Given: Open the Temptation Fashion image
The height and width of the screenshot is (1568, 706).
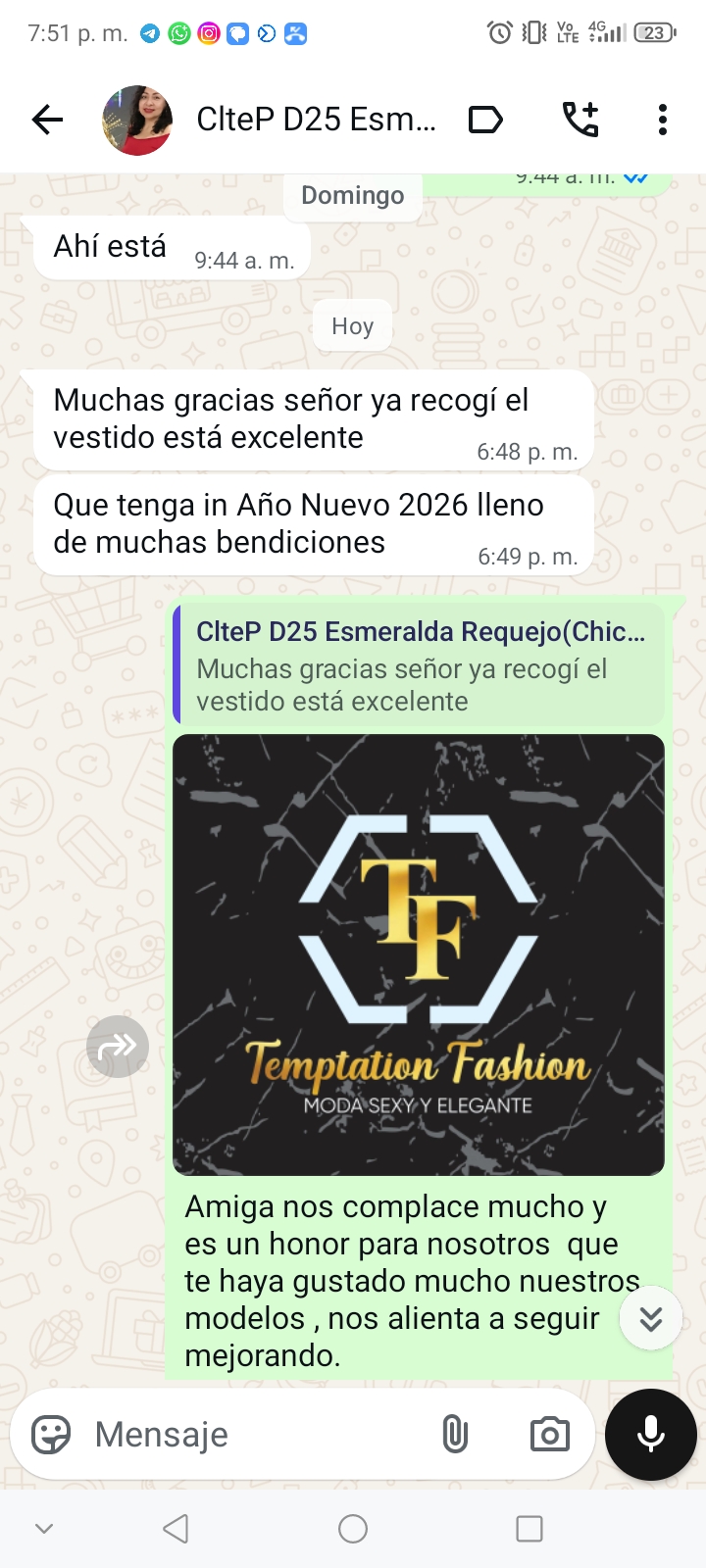Looking at the screenshot, I should [x=419, y=954].
